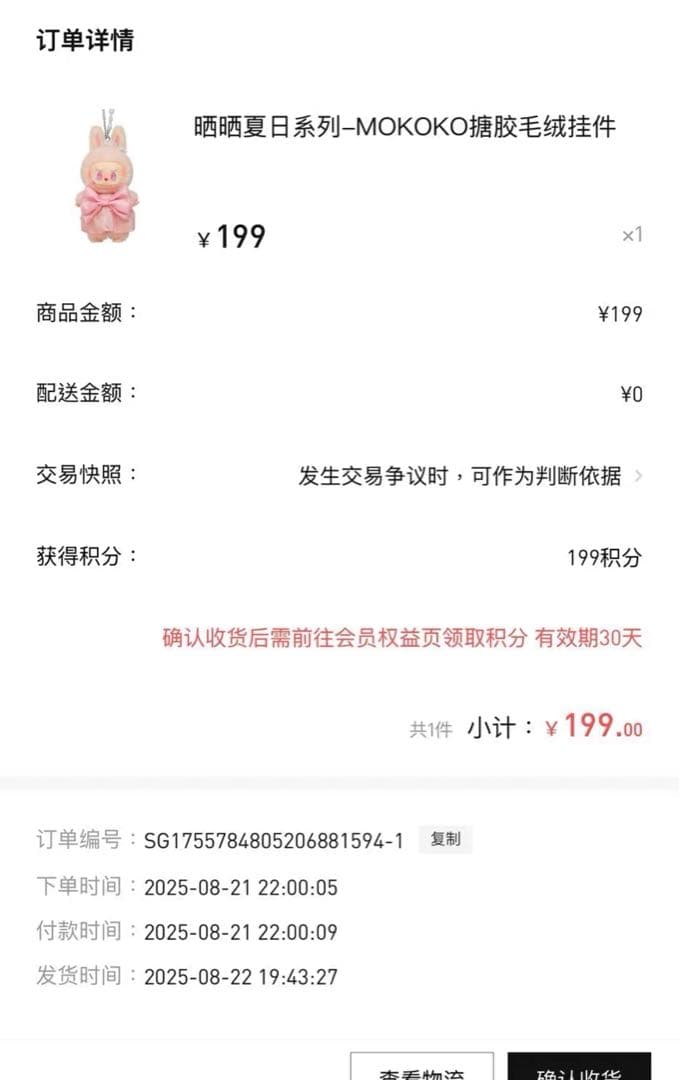Copy the order number with 复制
The width and height of the screenshot is (680, 1080).
[x=445, y=840]
